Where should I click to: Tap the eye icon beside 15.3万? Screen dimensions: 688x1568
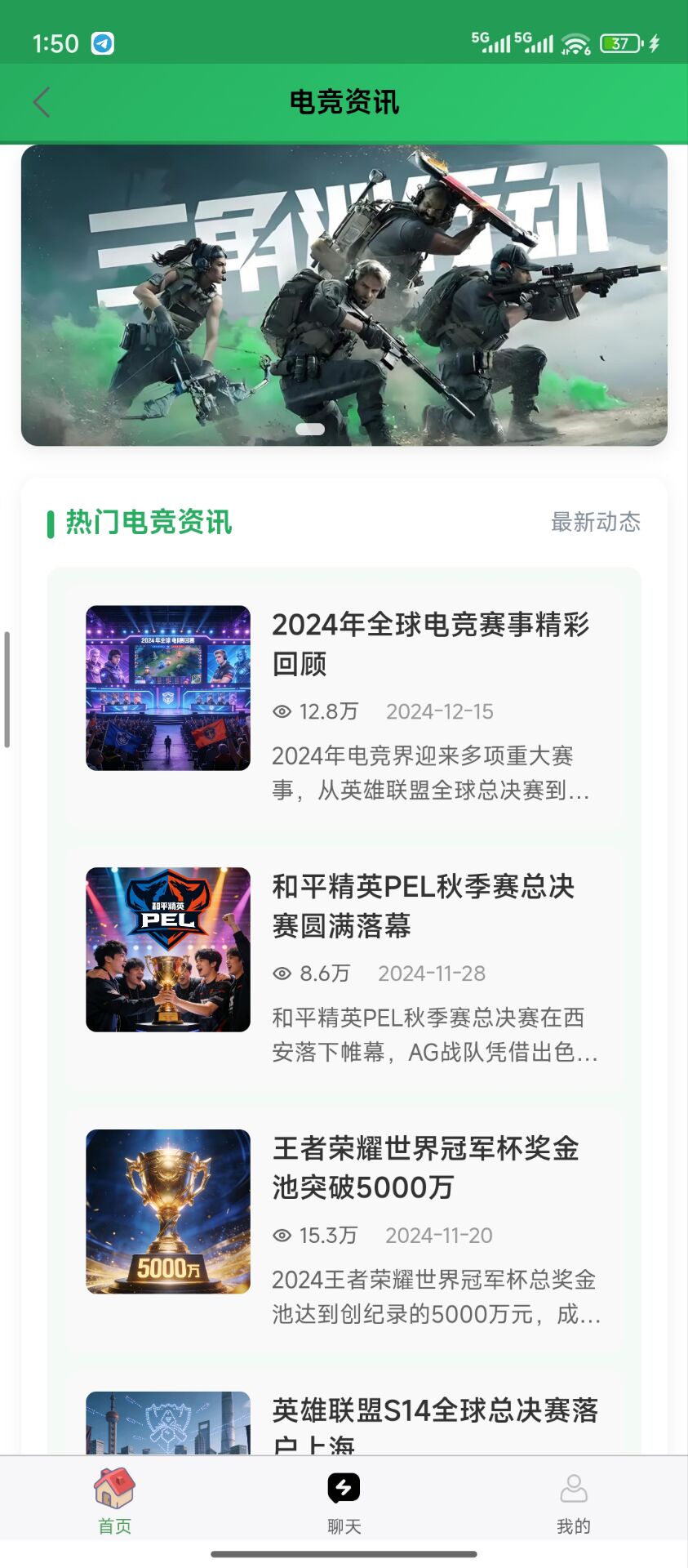coord(281,1235)
